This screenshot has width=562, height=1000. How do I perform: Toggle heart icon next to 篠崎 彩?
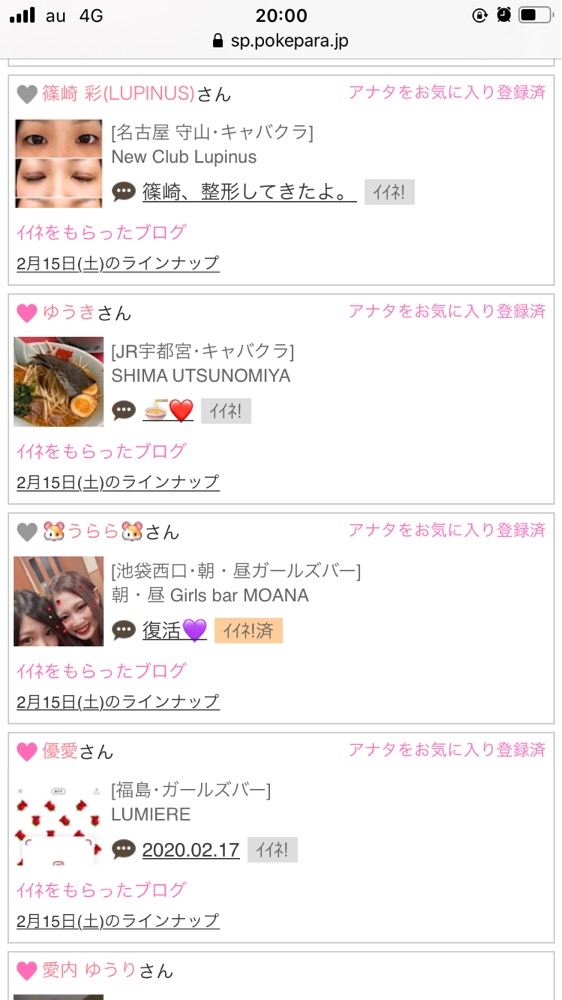(27, 94)
